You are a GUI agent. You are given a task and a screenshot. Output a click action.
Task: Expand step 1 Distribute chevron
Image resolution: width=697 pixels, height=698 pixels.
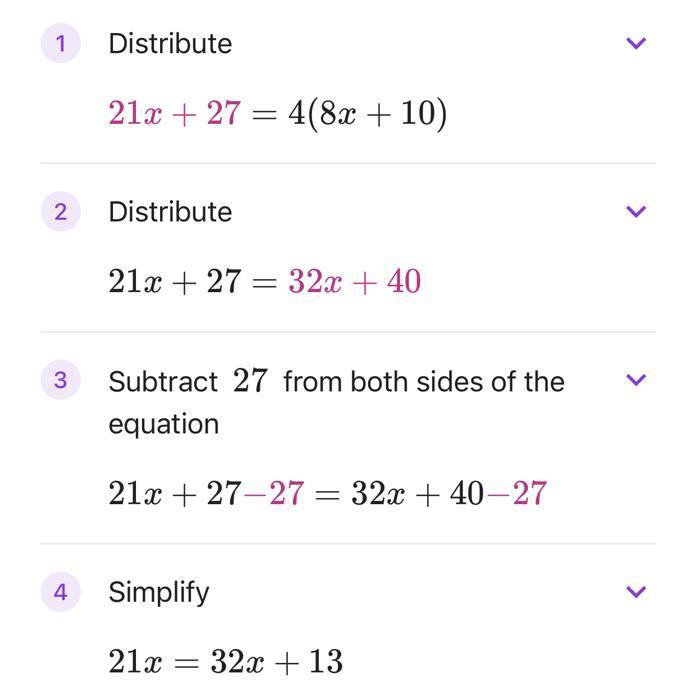pyautogui.click(x=635, y=43)
